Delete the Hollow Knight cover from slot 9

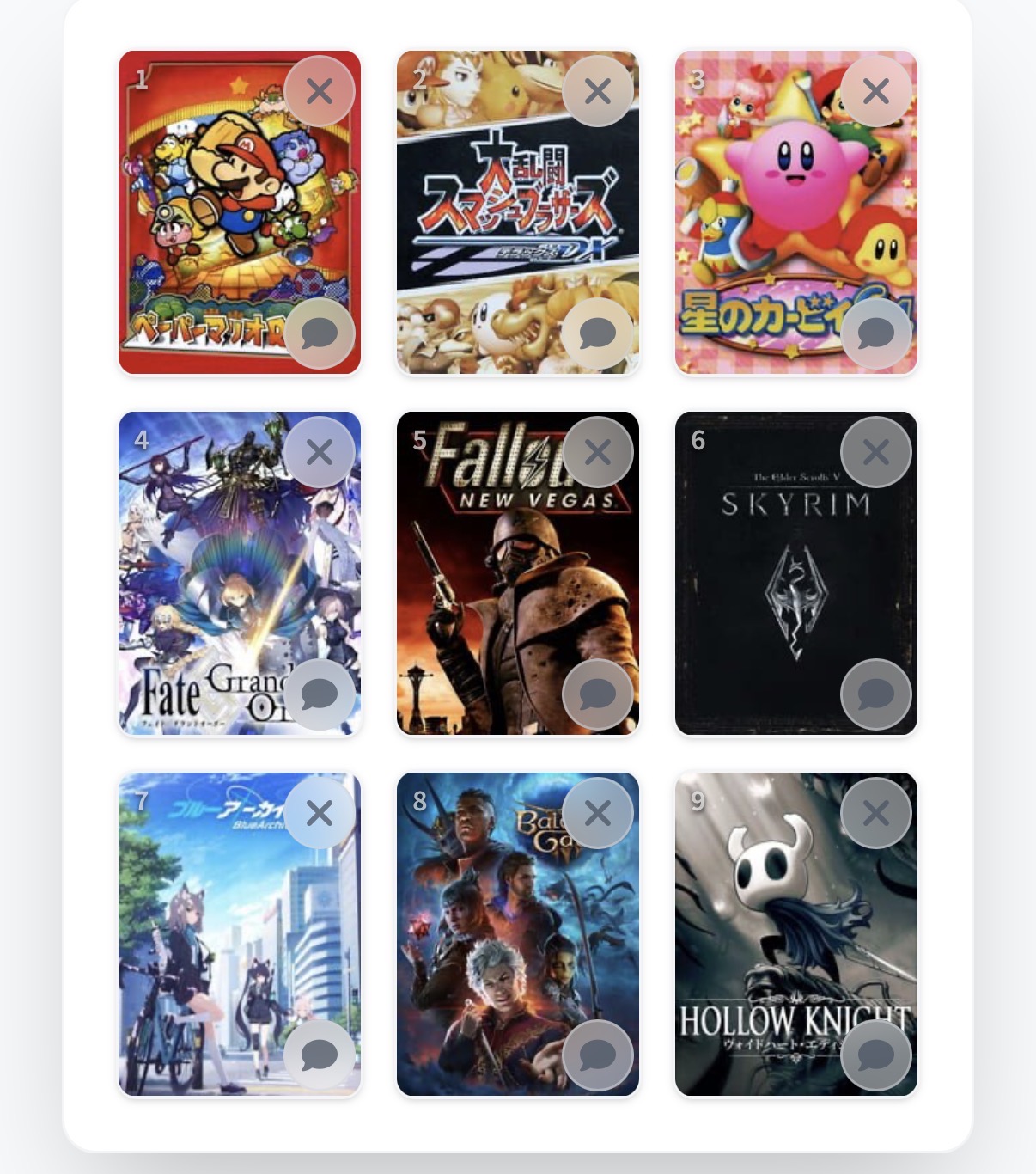point(875,813)
